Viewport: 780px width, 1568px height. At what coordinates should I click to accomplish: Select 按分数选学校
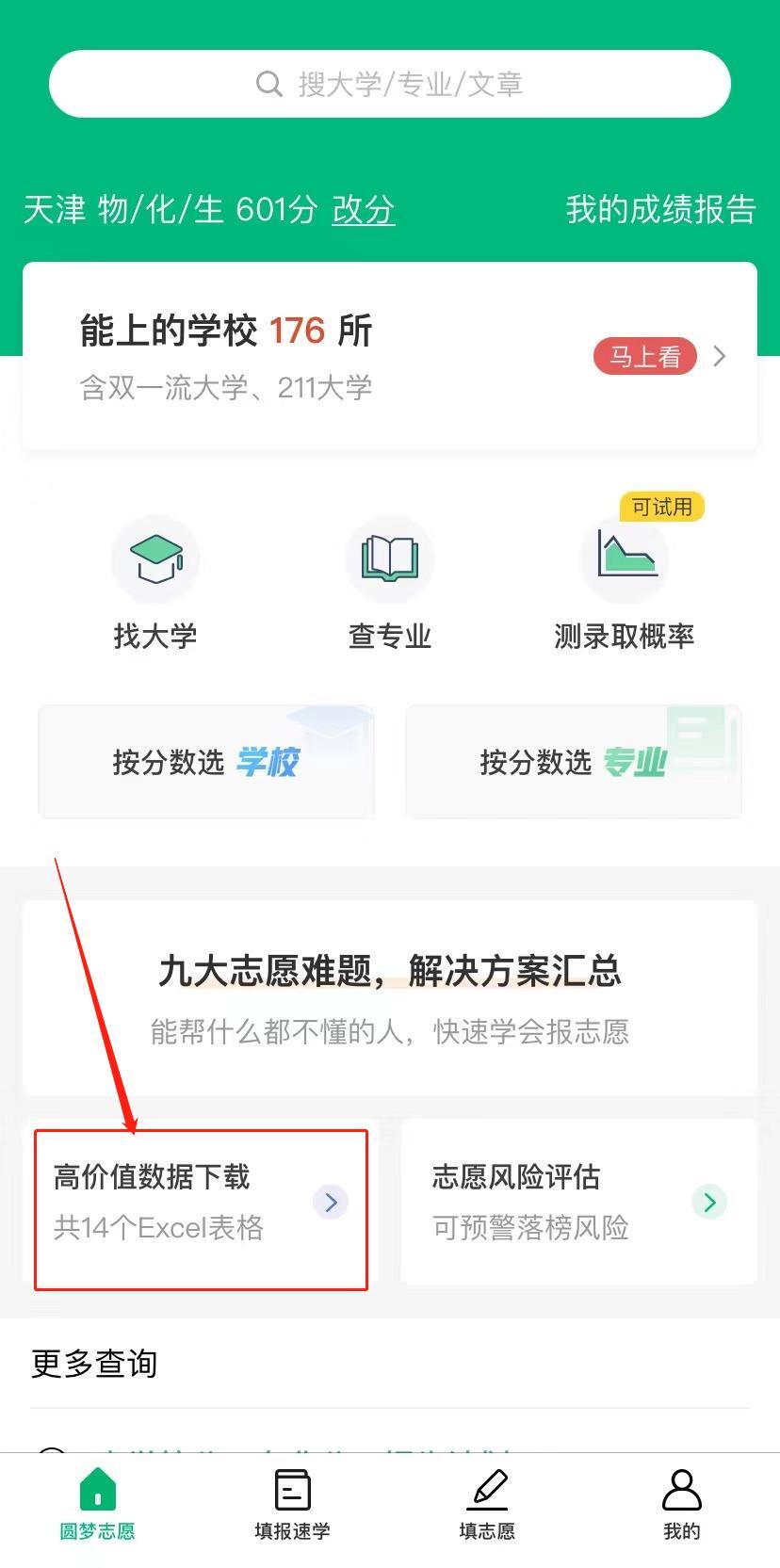coord(205,762)
